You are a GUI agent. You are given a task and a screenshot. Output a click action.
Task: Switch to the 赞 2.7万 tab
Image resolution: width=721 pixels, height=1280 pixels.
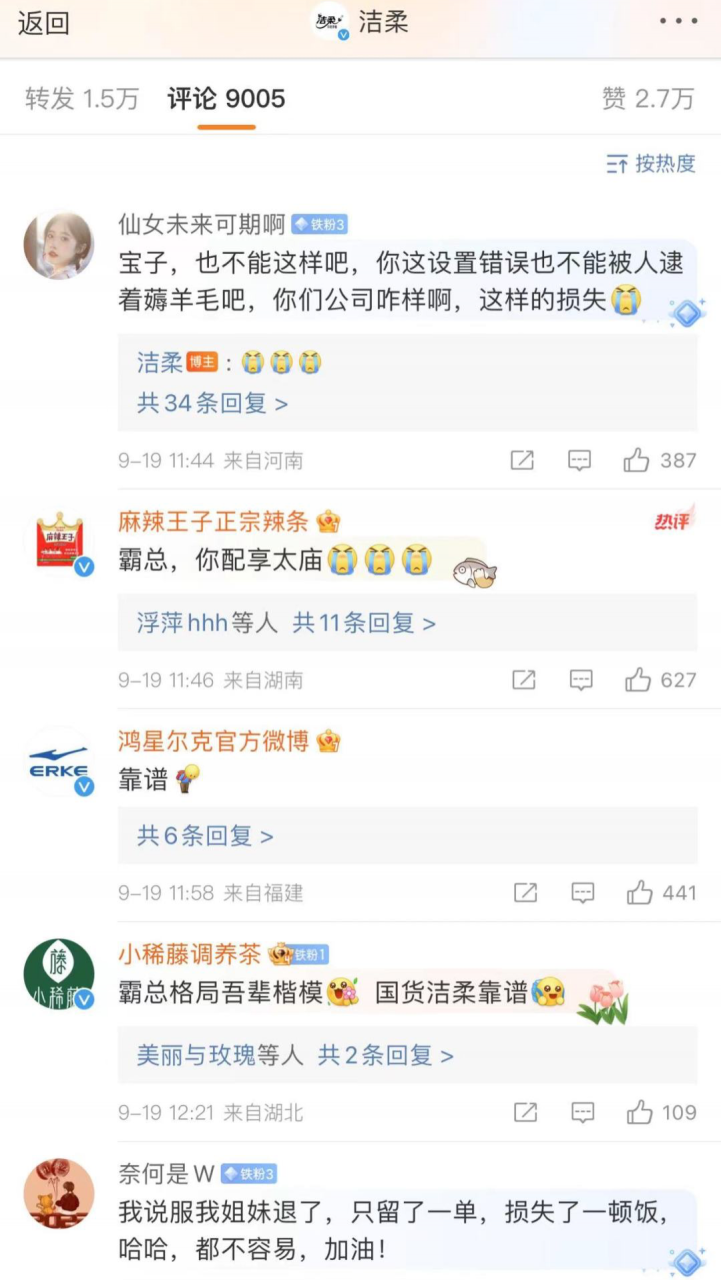coord(647,99)
